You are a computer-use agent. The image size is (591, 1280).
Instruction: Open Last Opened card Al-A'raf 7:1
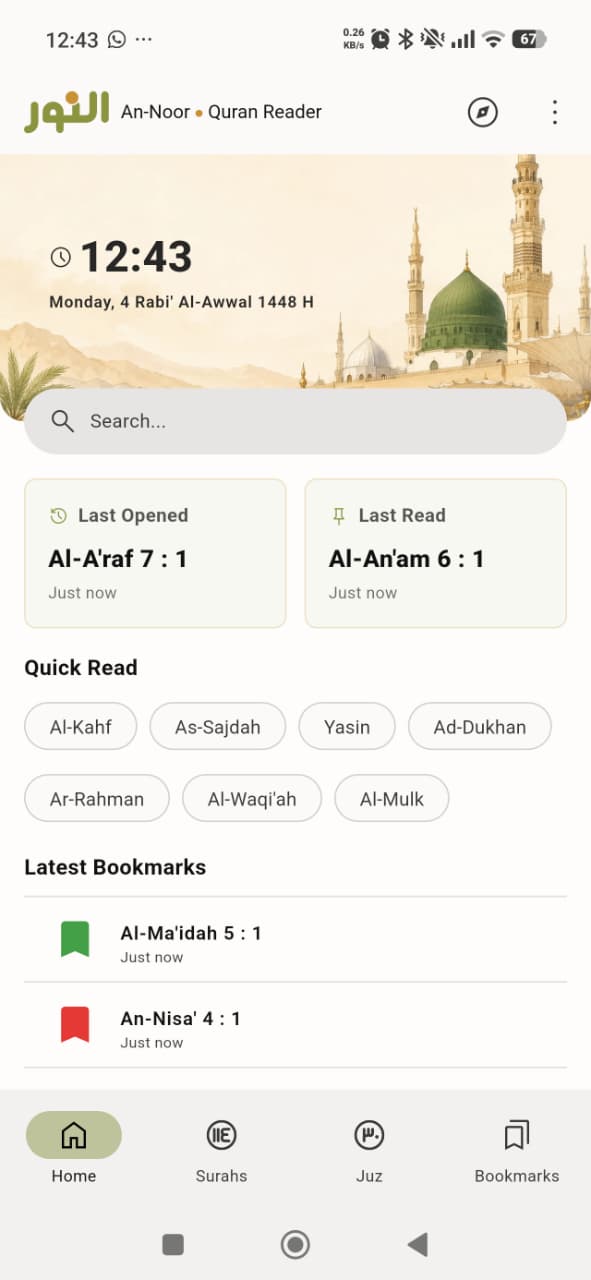tap(155, 553)
